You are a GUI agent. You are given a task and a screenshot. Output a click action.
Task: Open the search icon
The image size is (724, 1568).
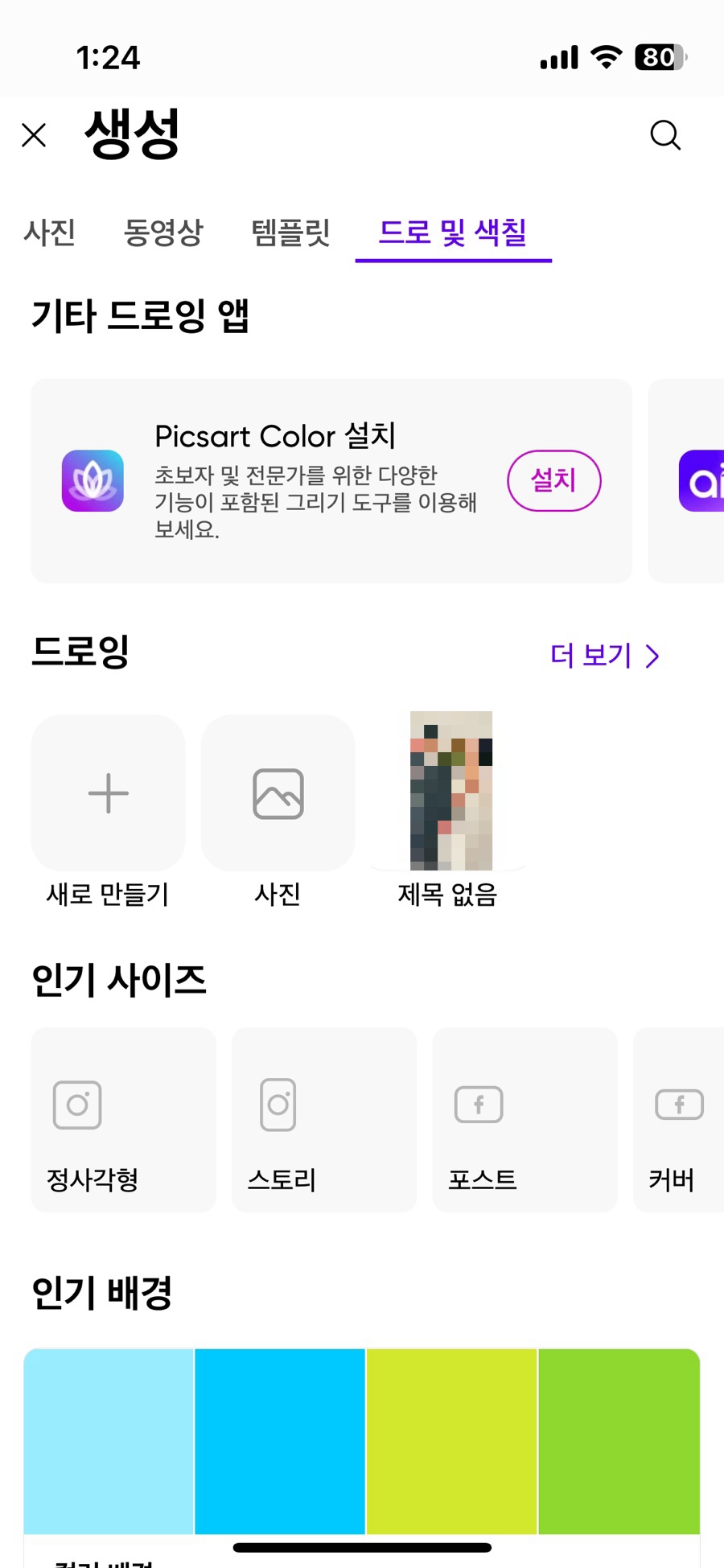coord(665,135)
